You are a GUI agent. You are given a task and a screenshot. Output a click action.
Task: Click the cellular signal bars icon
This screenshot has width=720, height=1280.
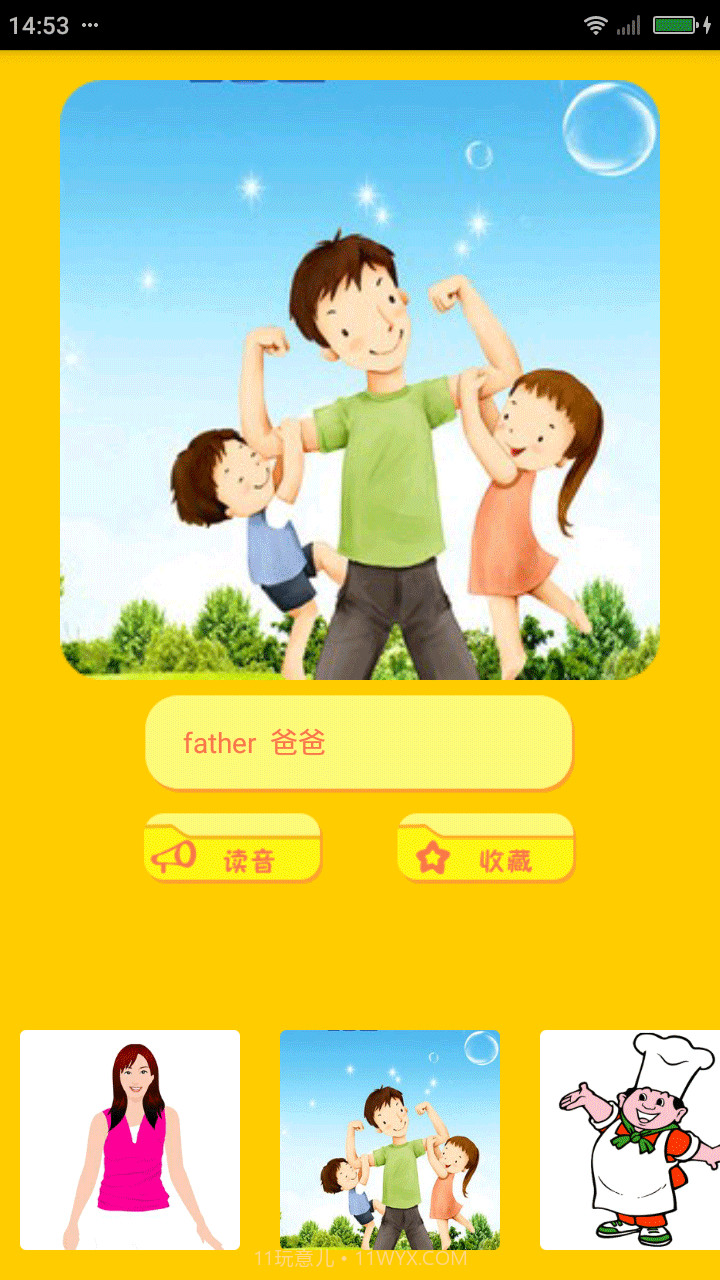point(631,26)
